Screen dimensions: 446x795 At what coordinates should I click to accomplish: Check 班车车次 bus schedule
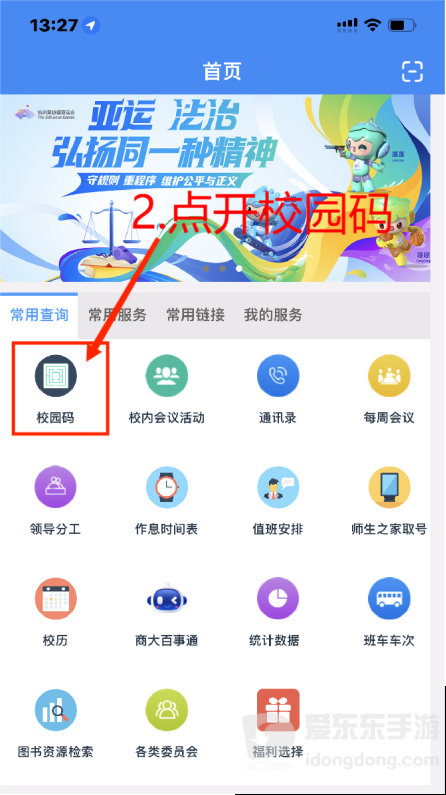[x=389, y=612]
